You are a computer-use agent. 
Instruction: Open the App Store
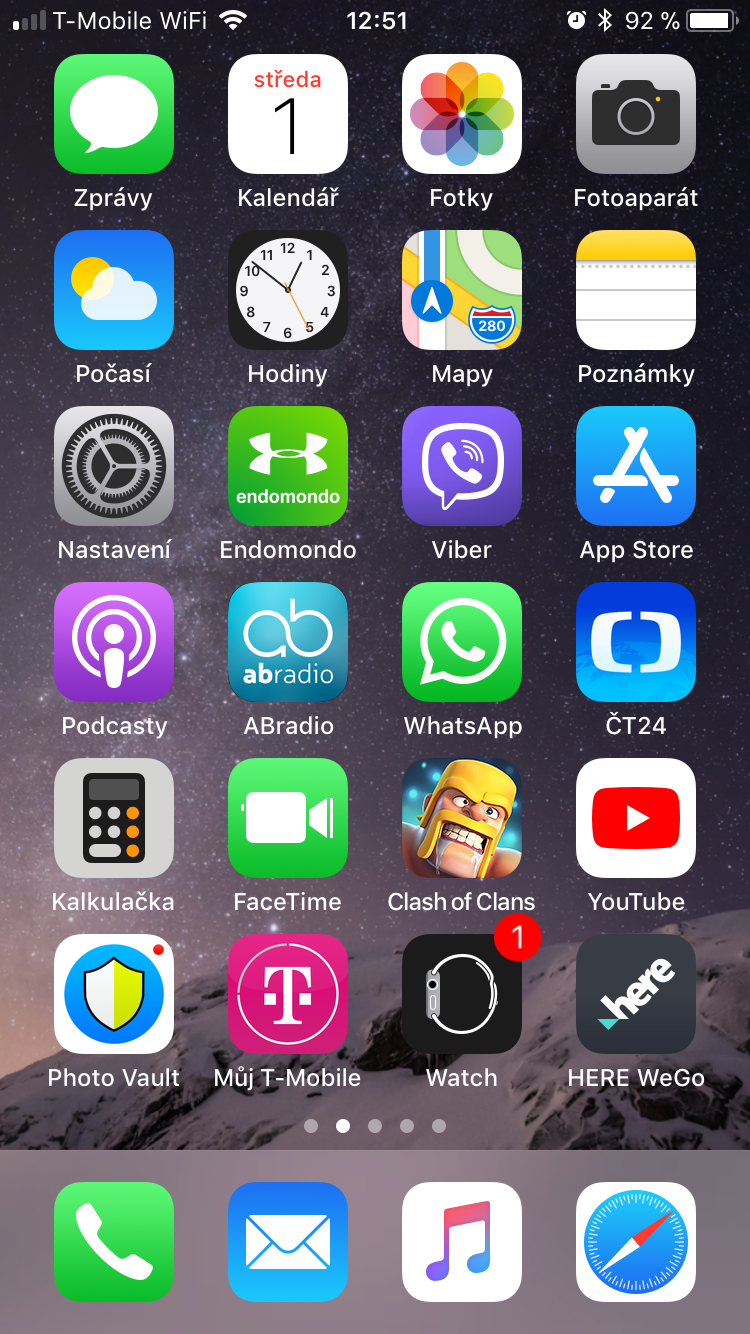pyautogui.click(x=636, y=466)
